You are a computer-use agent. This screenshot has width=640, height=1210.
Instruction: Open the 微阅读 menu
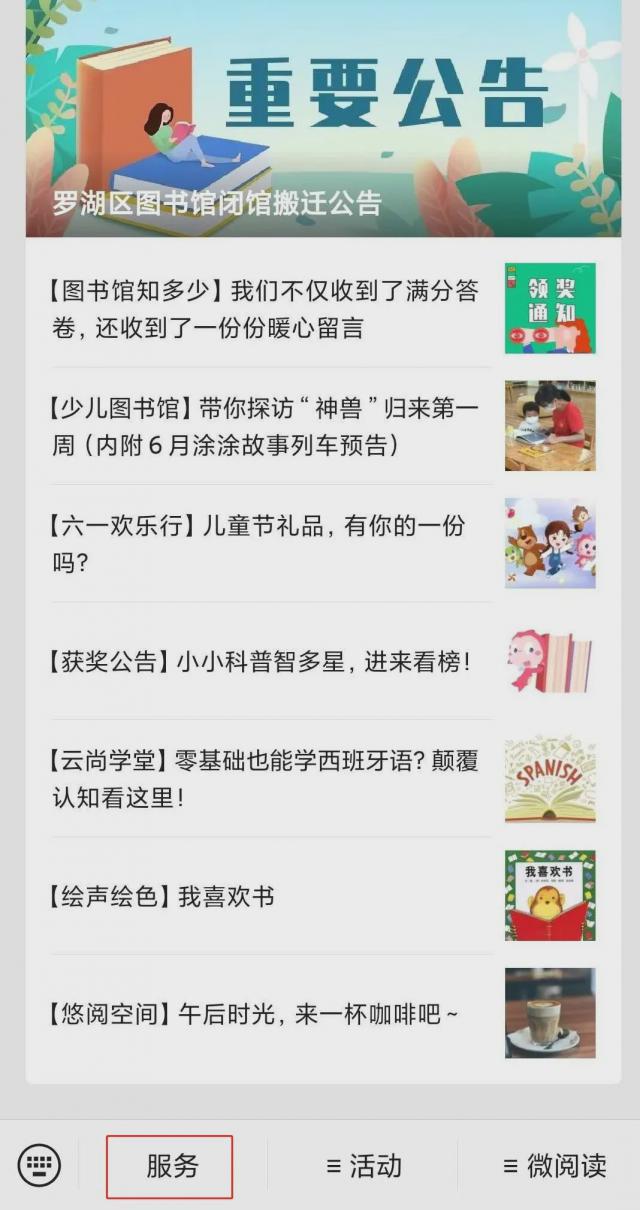click(x=554, y=1166)
